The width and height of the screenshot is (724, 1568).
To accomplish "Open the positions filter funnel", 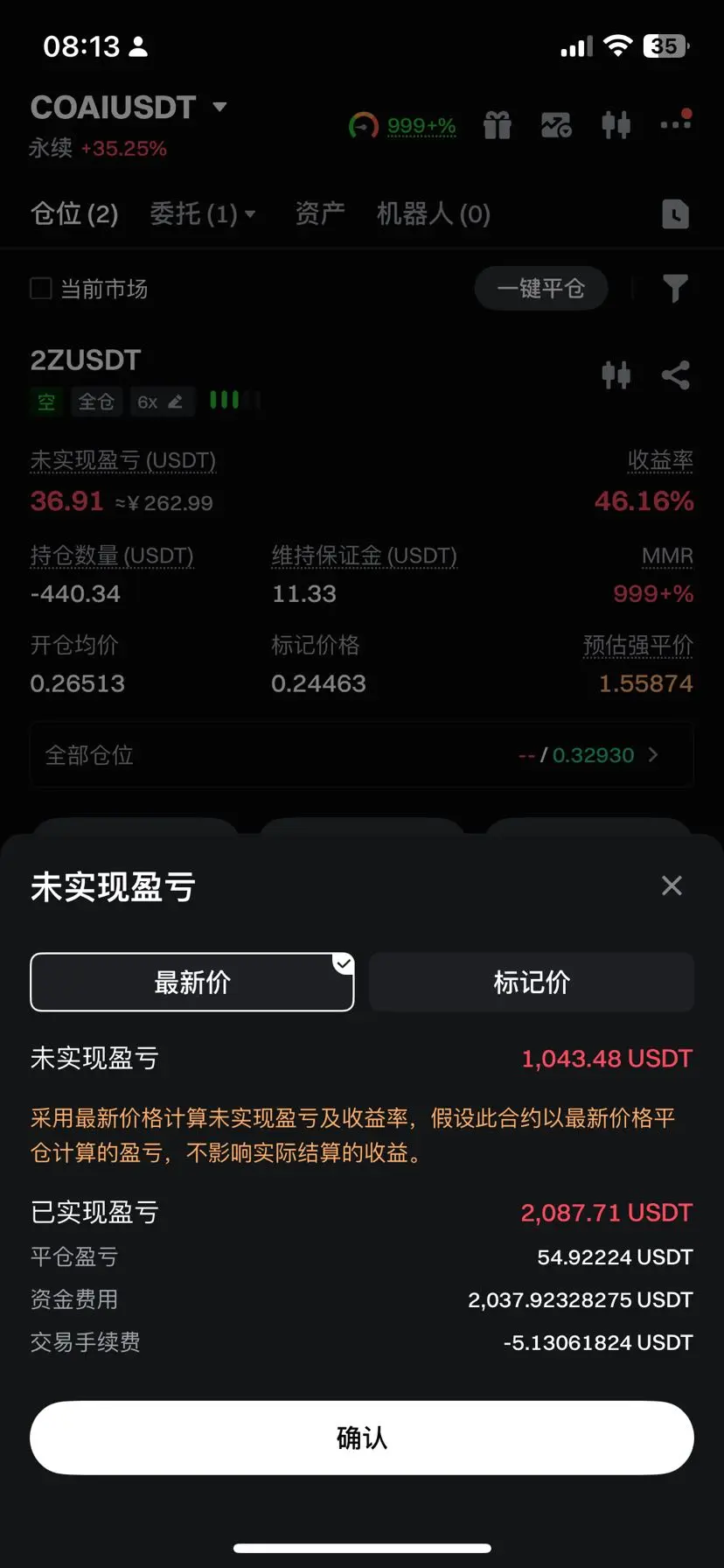I will (x=675, y=288).
